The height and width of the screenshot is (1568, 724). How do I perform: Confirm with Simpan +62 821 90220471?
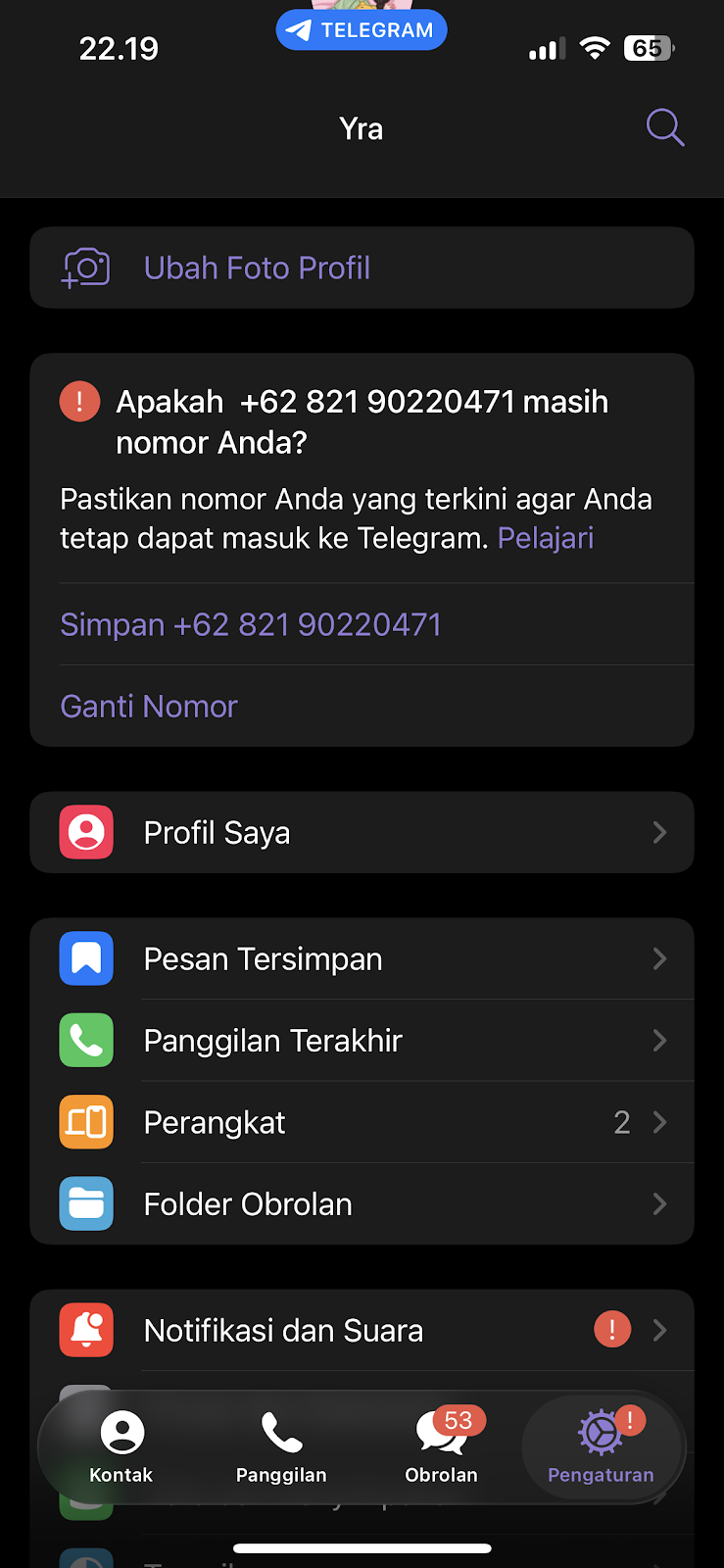(x=251, y=625)
